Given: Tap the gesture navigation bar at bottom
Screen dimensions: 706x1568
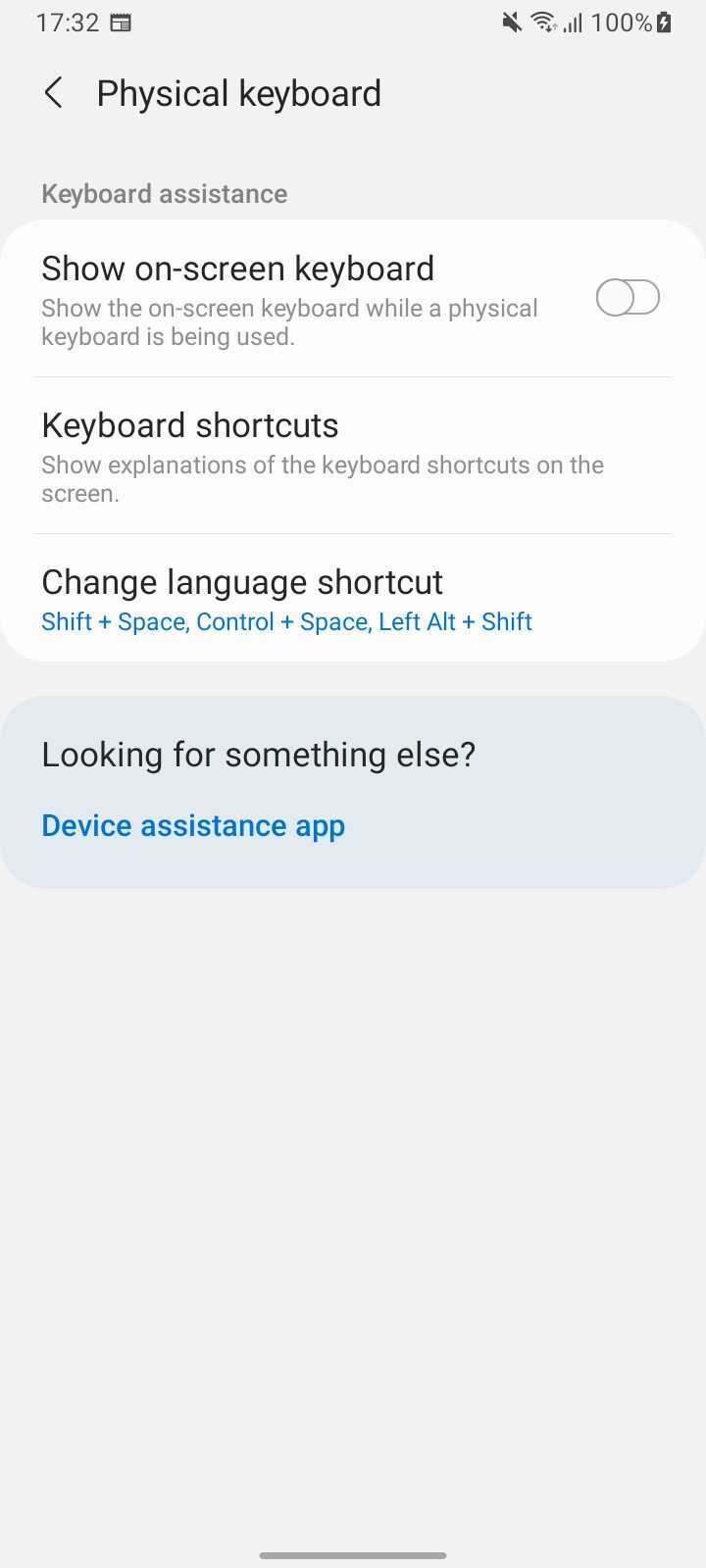Looking at the screenshot, I should click(353, 1554).
